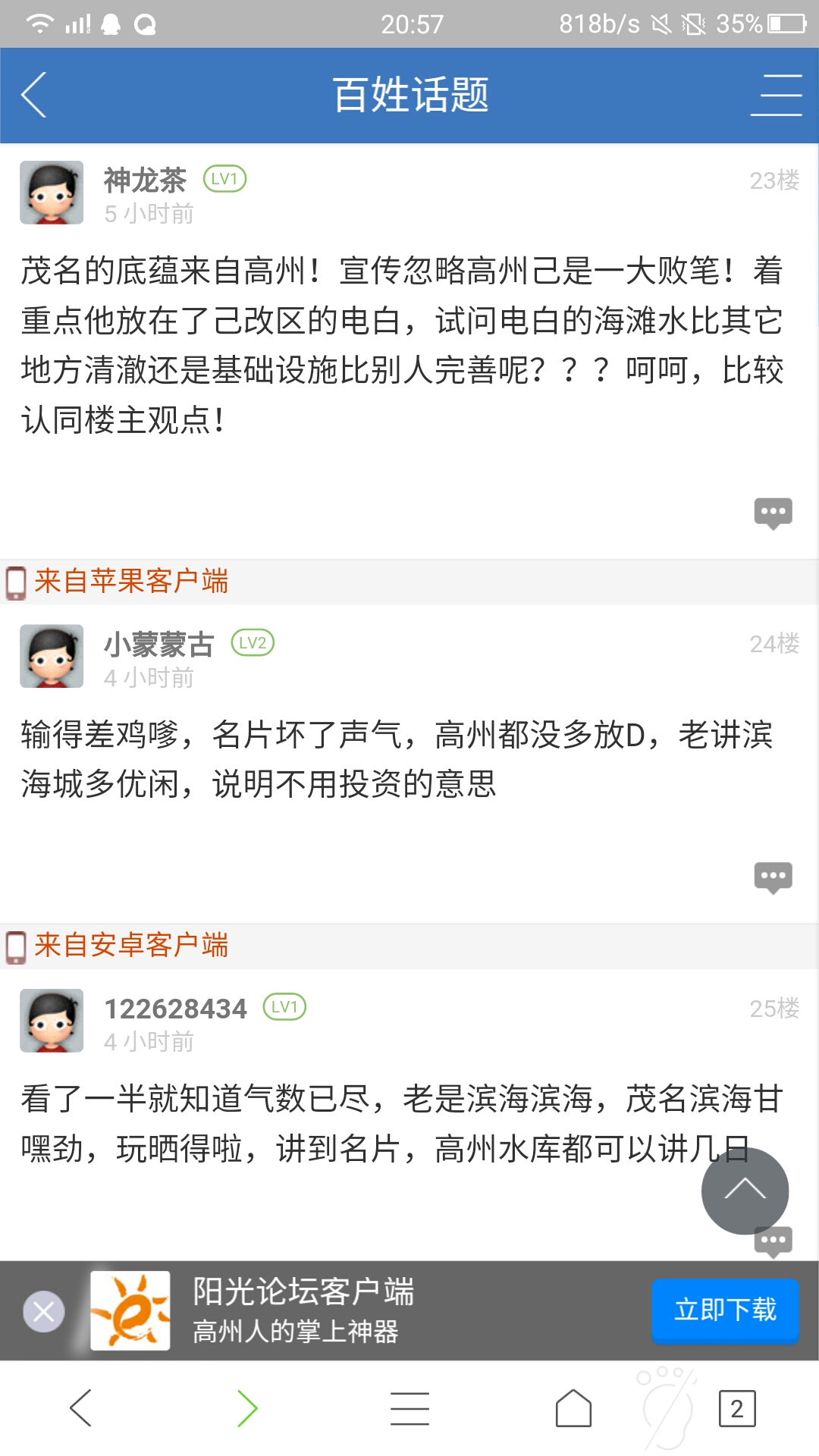The image size is (819, 1456).
Task: Go forward in browser toolbar
Action: click(247, 1408)
